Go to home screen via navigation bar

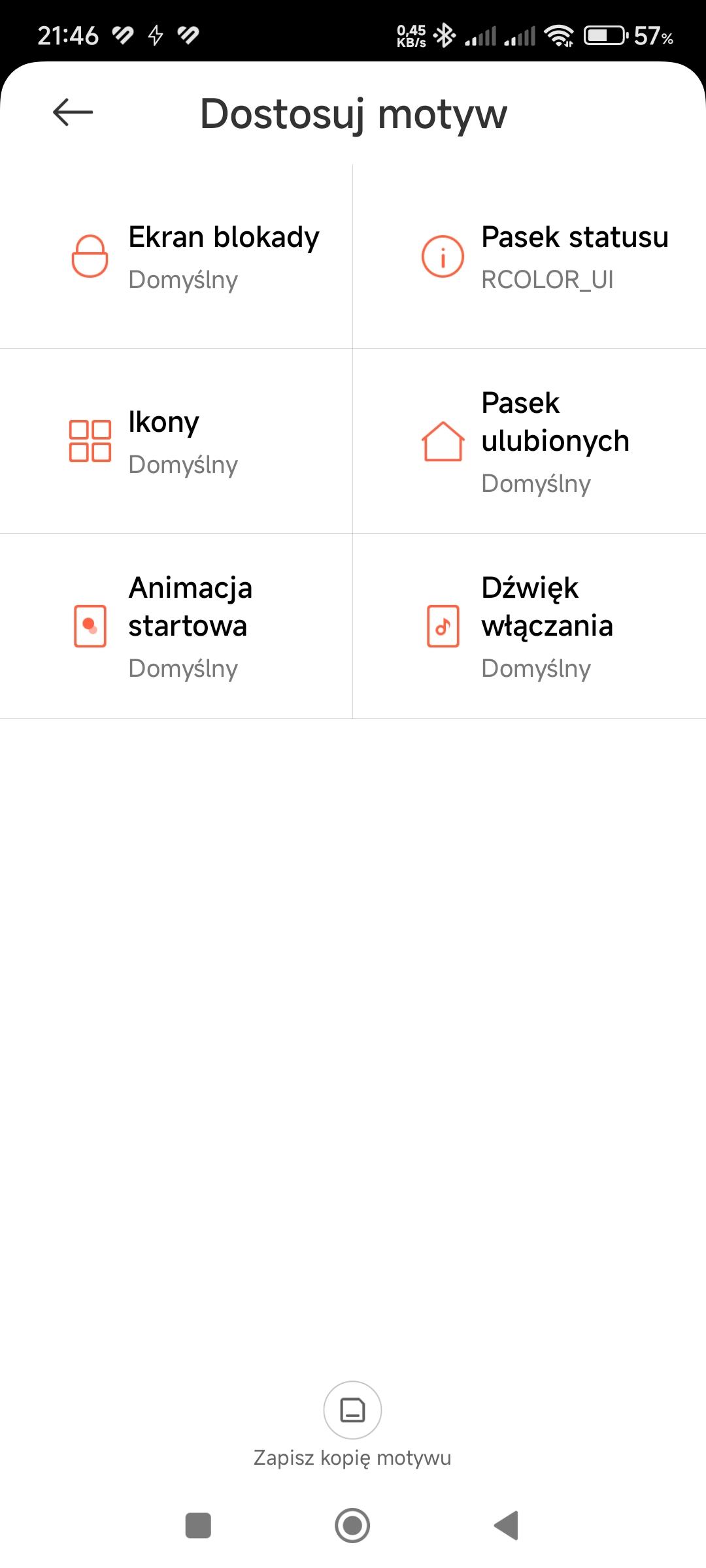click(x=352, y=1526)
